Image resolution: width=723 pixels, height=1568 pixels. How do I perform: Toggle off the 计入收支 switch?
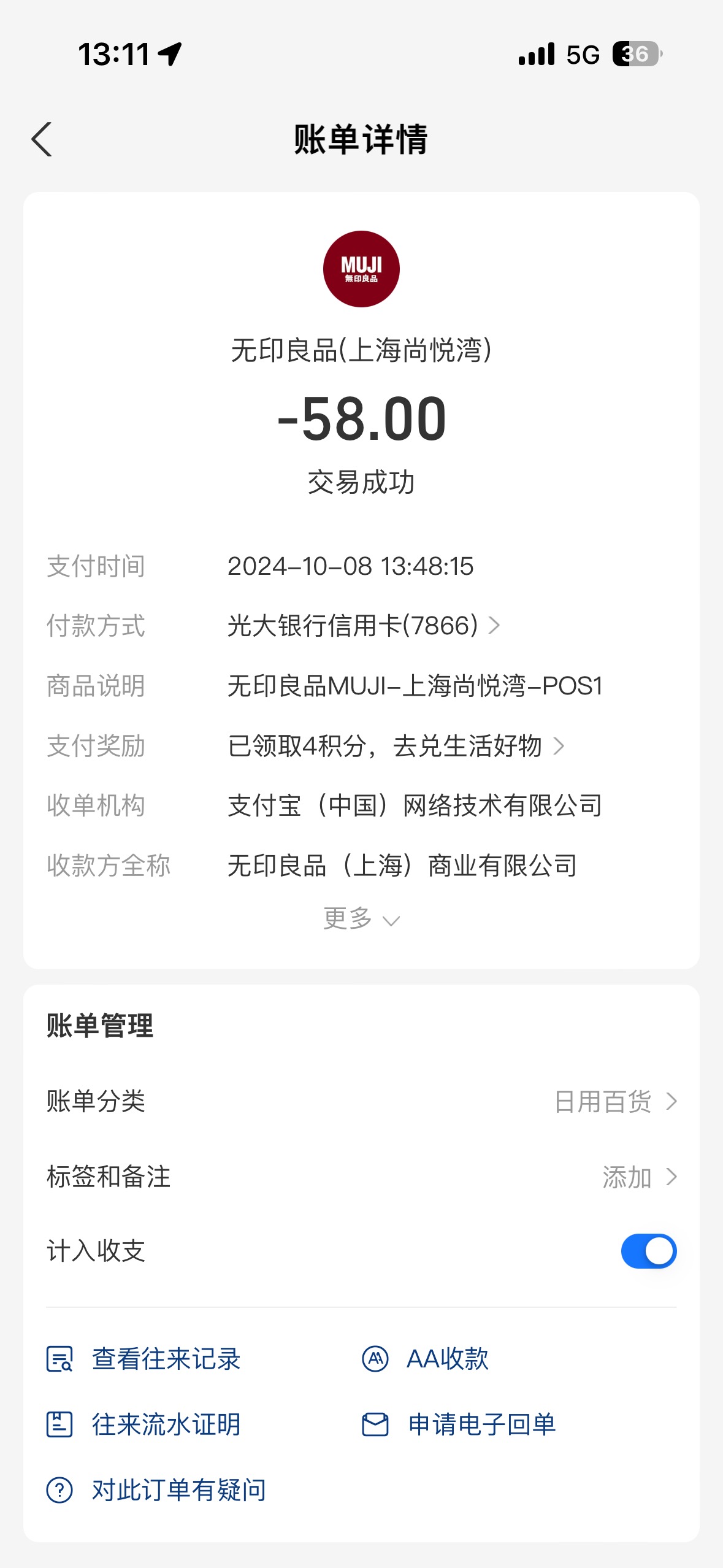point(649,1251)
